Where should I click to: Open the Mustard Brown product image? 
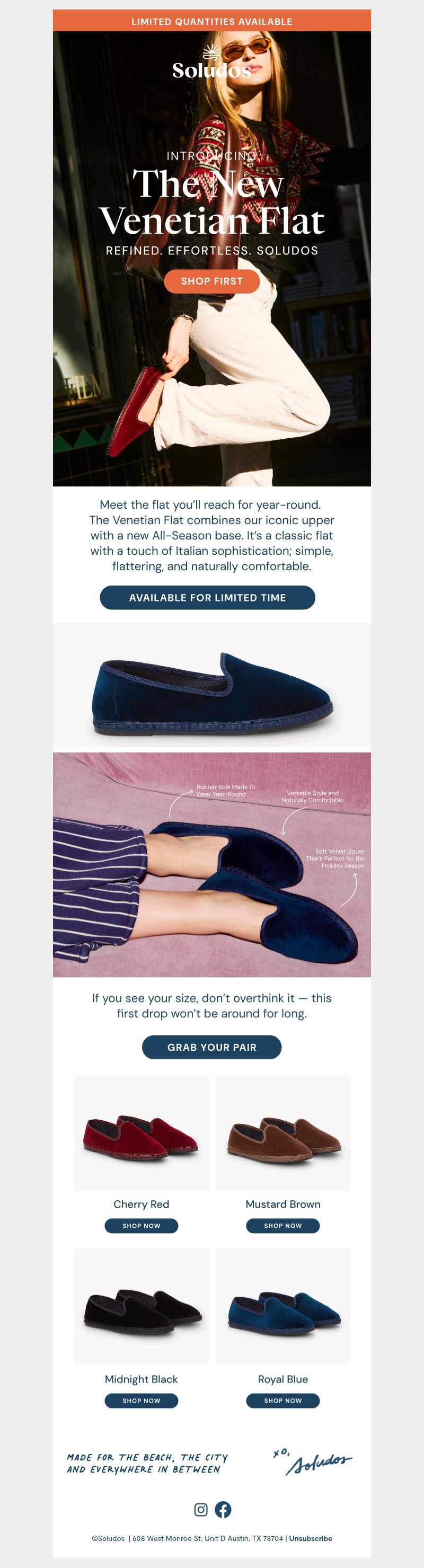click(x=282, y=1133)
